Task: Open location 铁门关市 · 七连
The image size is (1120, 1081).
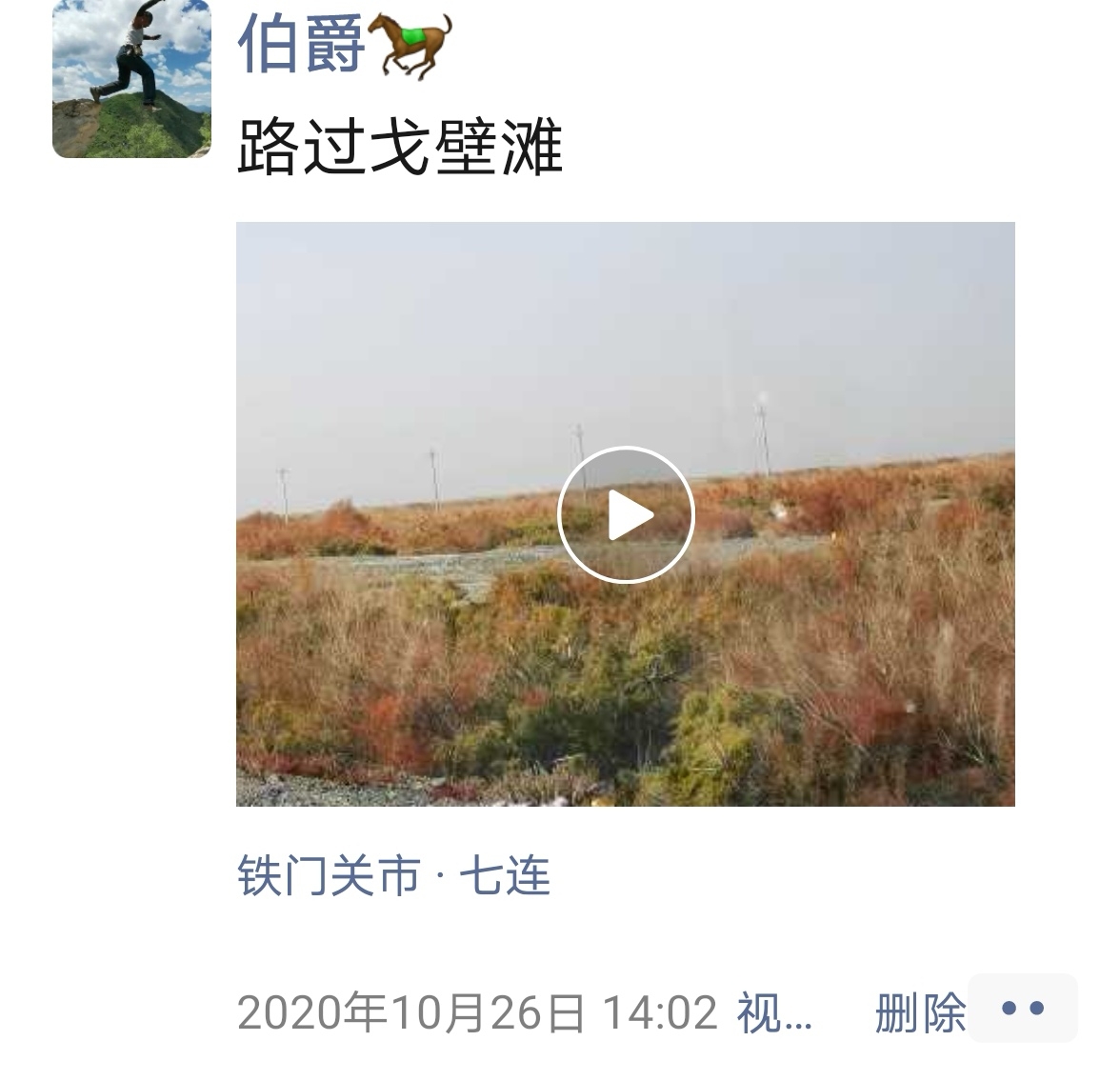Action: click(x=393, y=875)
